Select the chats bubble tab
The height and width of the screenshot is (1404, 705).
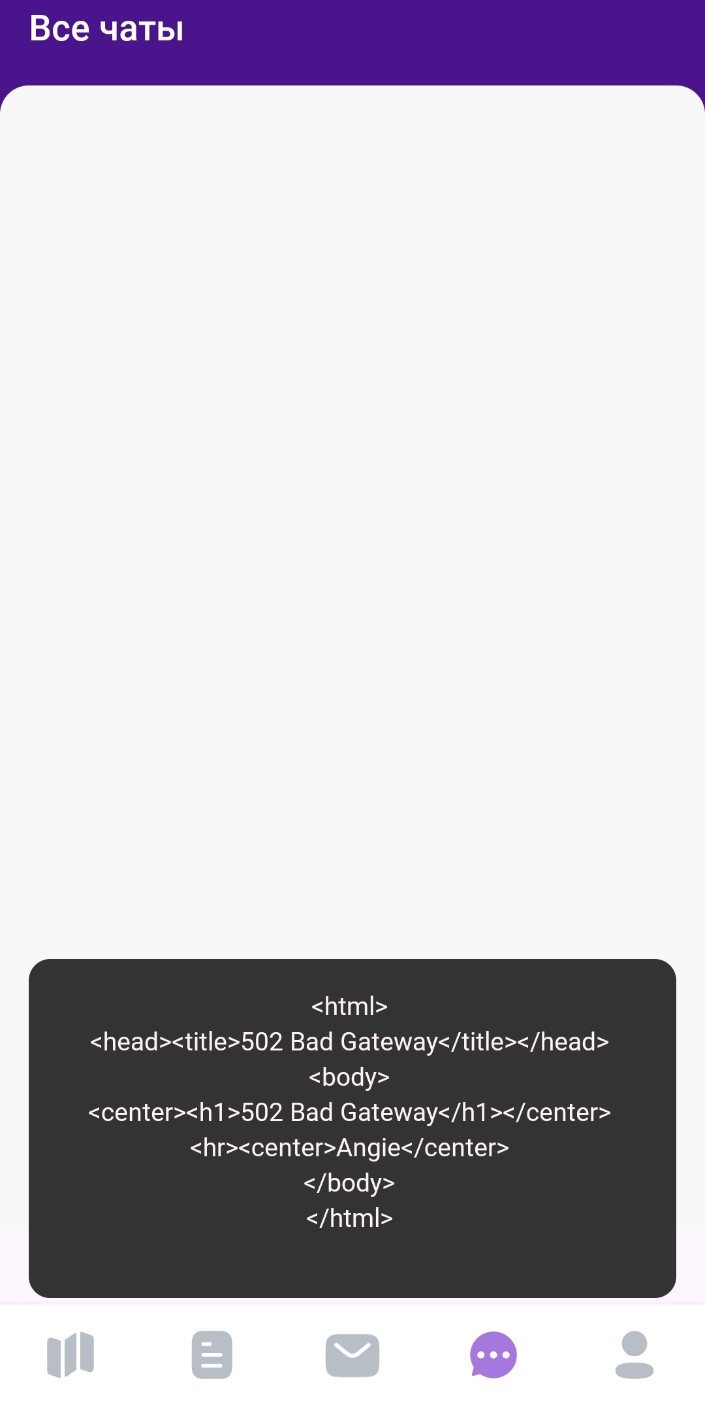[x=493, y=1355]
